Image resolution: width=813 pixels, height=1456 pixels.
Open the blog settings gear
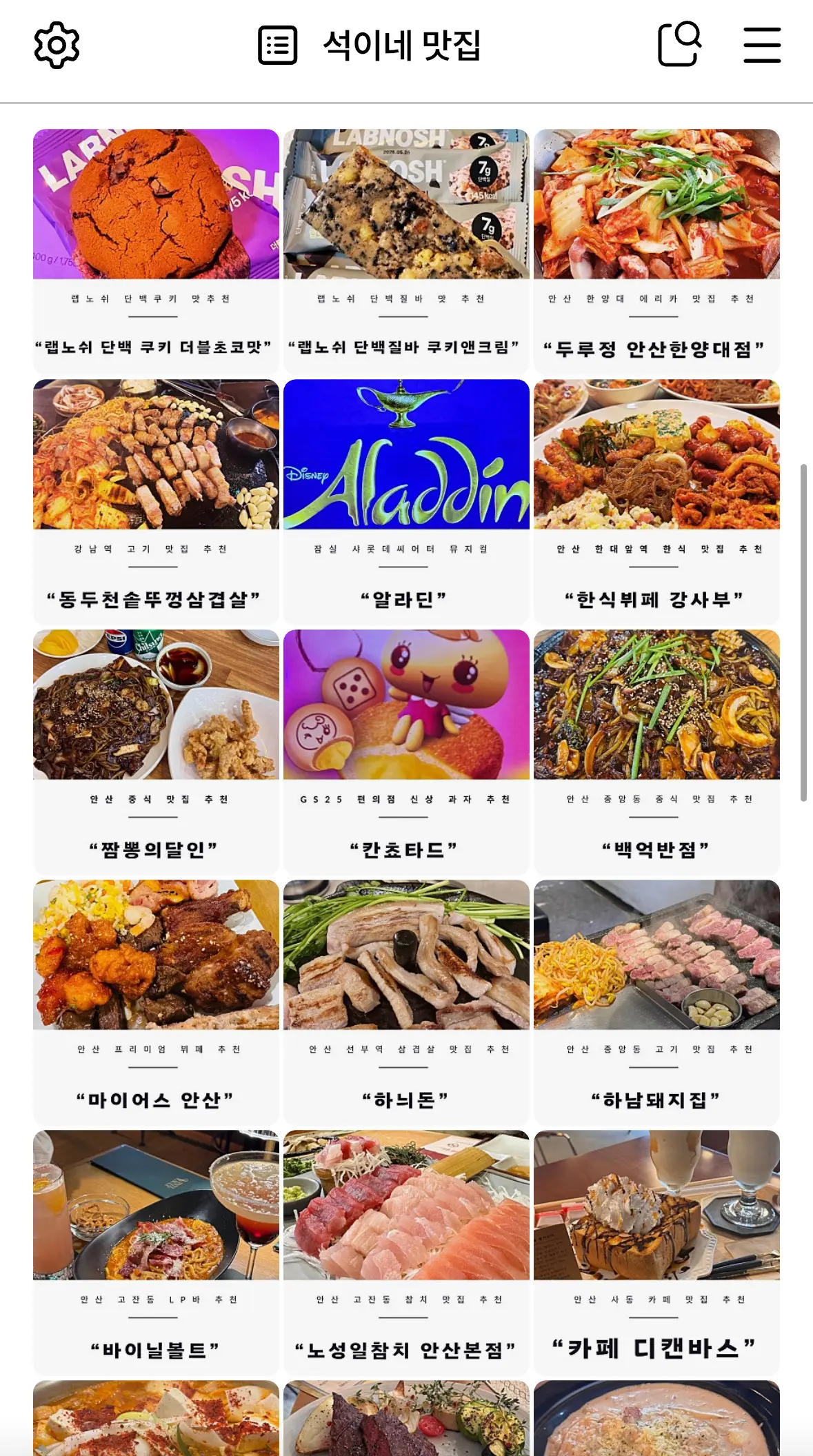coord(57,45)
